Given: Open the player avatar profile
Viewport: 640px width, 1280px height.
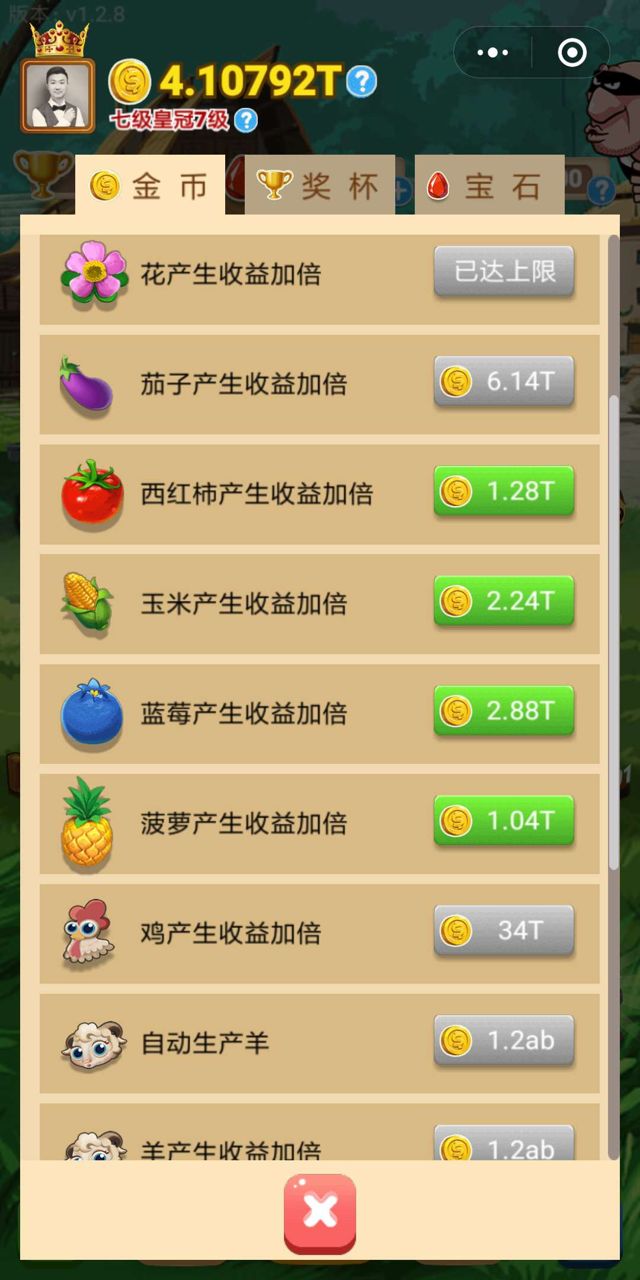Looking at the screenshot, I should pyautogui.click(x=57, y=96).
